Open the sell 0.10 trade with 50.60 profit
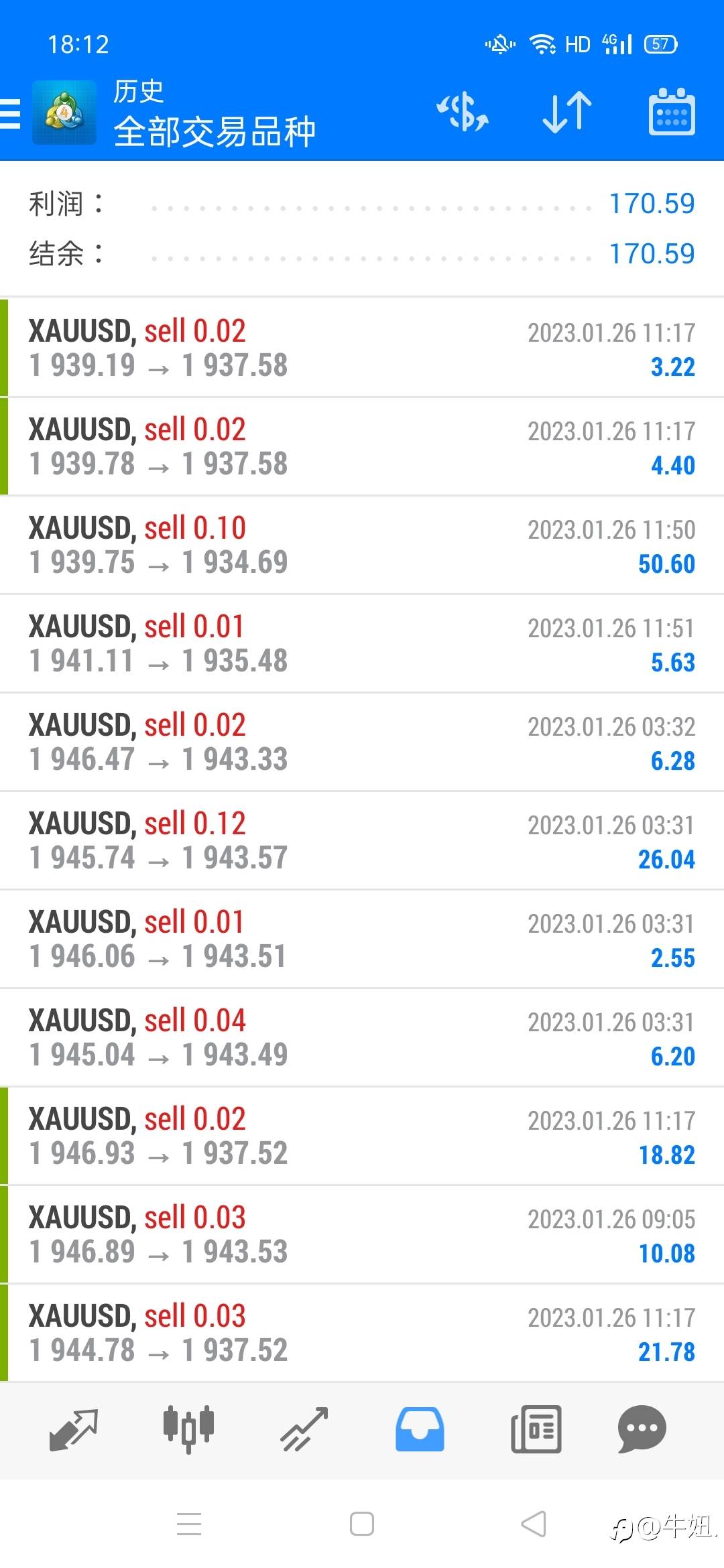Image resolution: width=724 pixels, height=1568 pixels. click(362, 545)
